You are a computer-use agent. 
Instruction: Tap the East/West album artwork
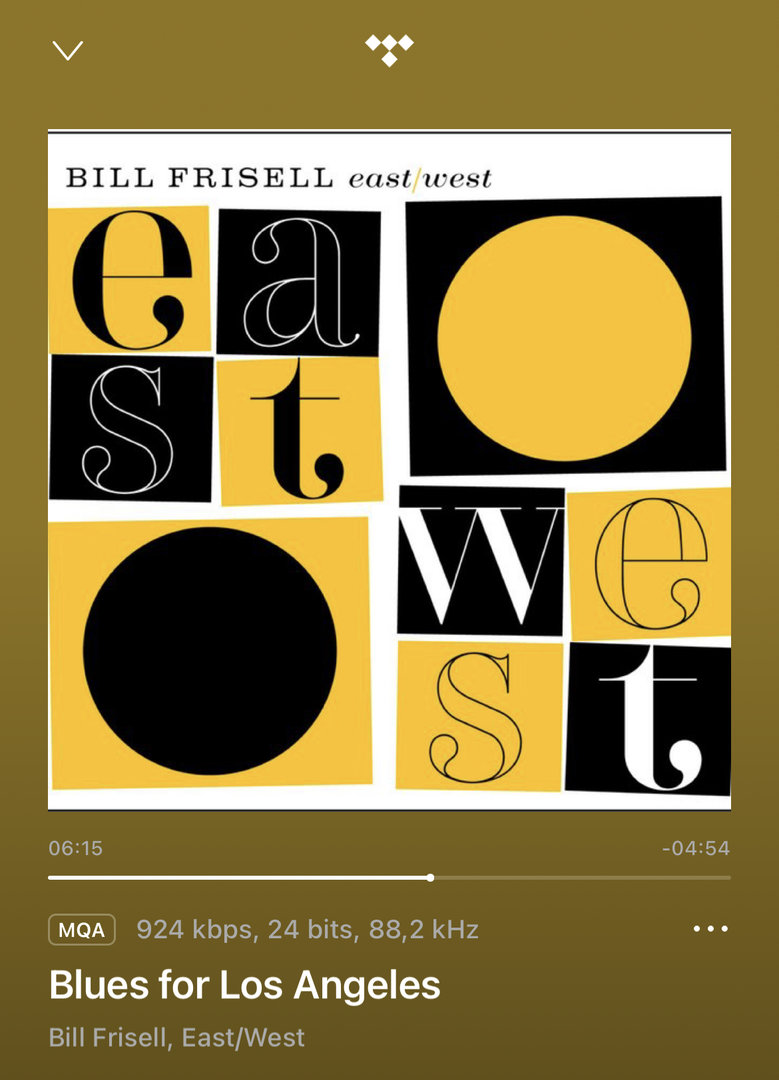389,470
